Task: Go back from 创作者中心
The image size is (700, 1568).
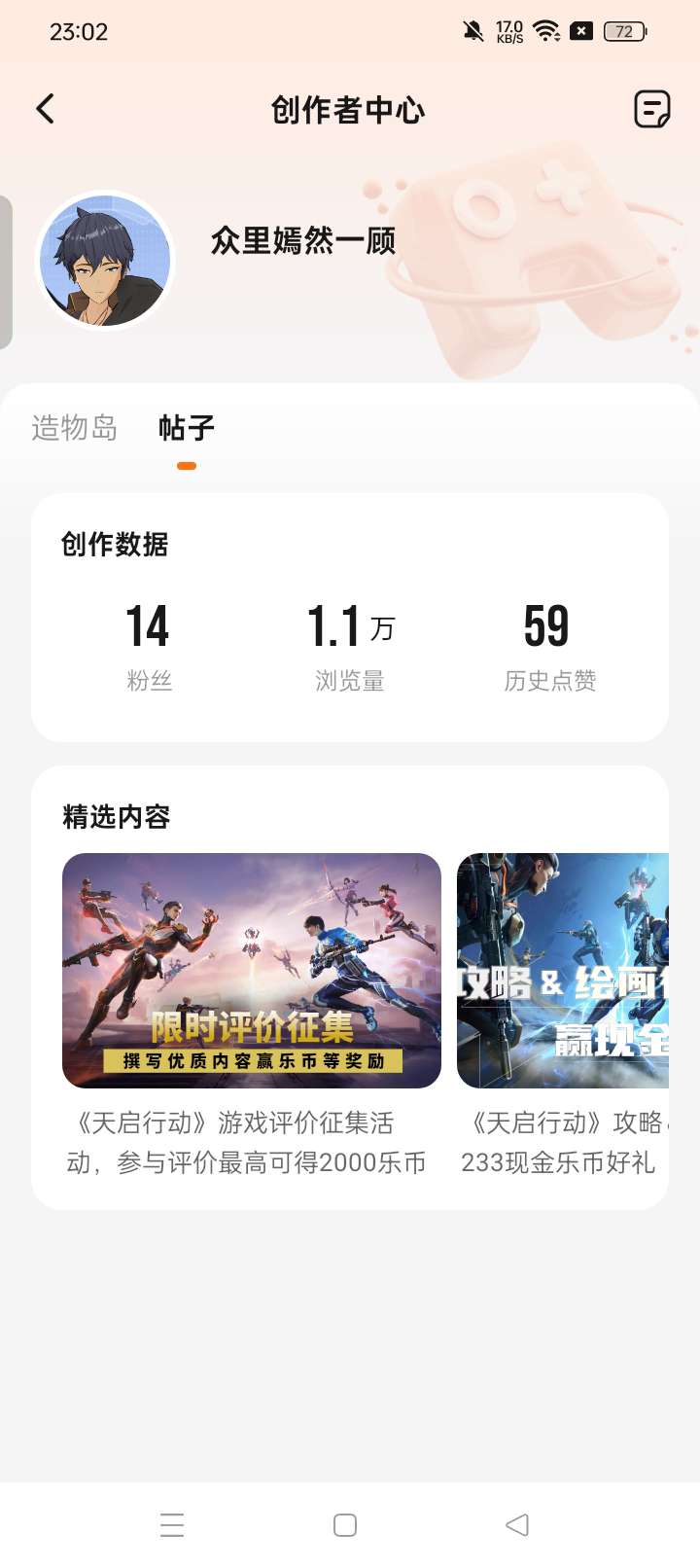Action: [x=46, y=109]
